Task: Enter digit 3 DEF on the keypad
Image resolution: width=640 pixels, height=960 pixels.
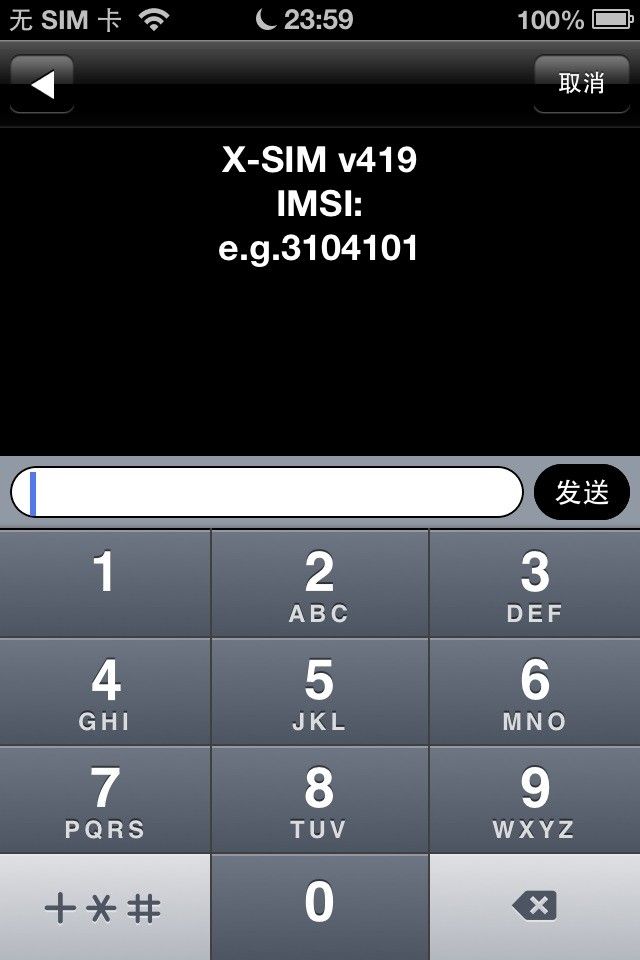Action: click(x=535, y=583)
